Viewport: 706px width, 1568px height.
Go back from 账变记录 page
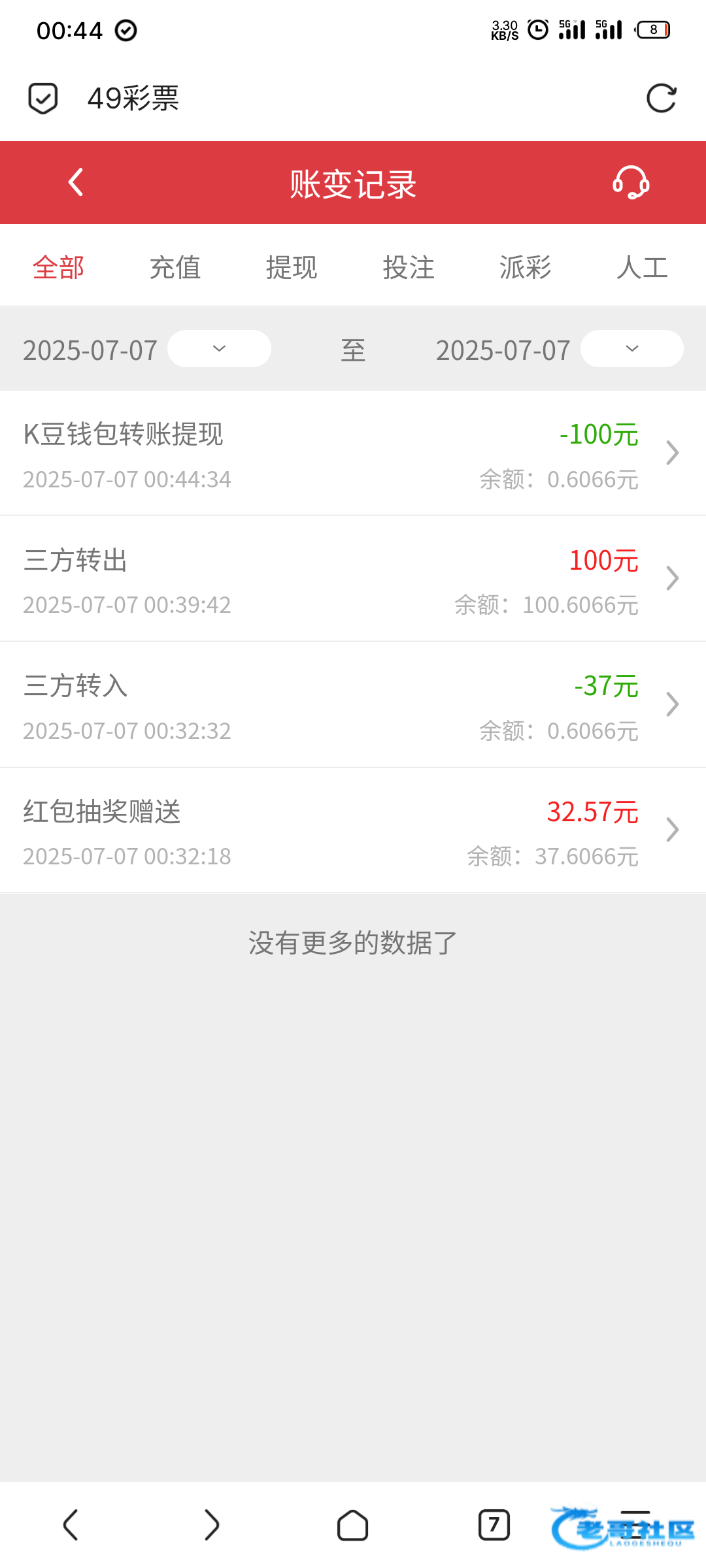tap(76, 182)
